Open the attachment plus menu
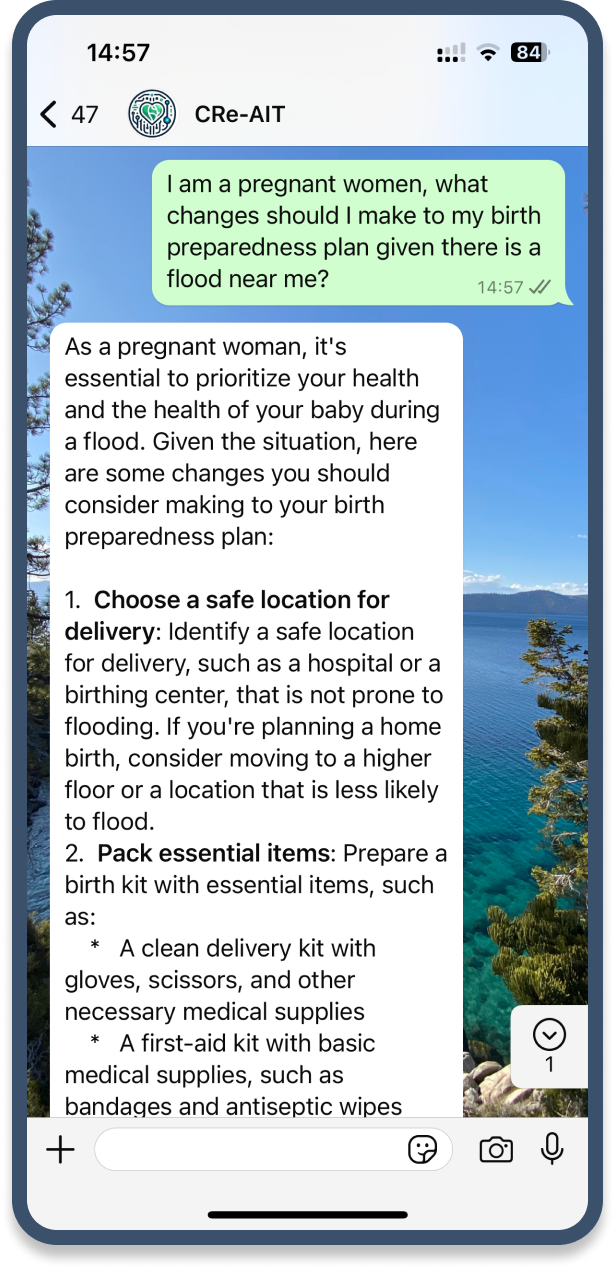The image size is (615, 1269). (x=61, y=1150)
